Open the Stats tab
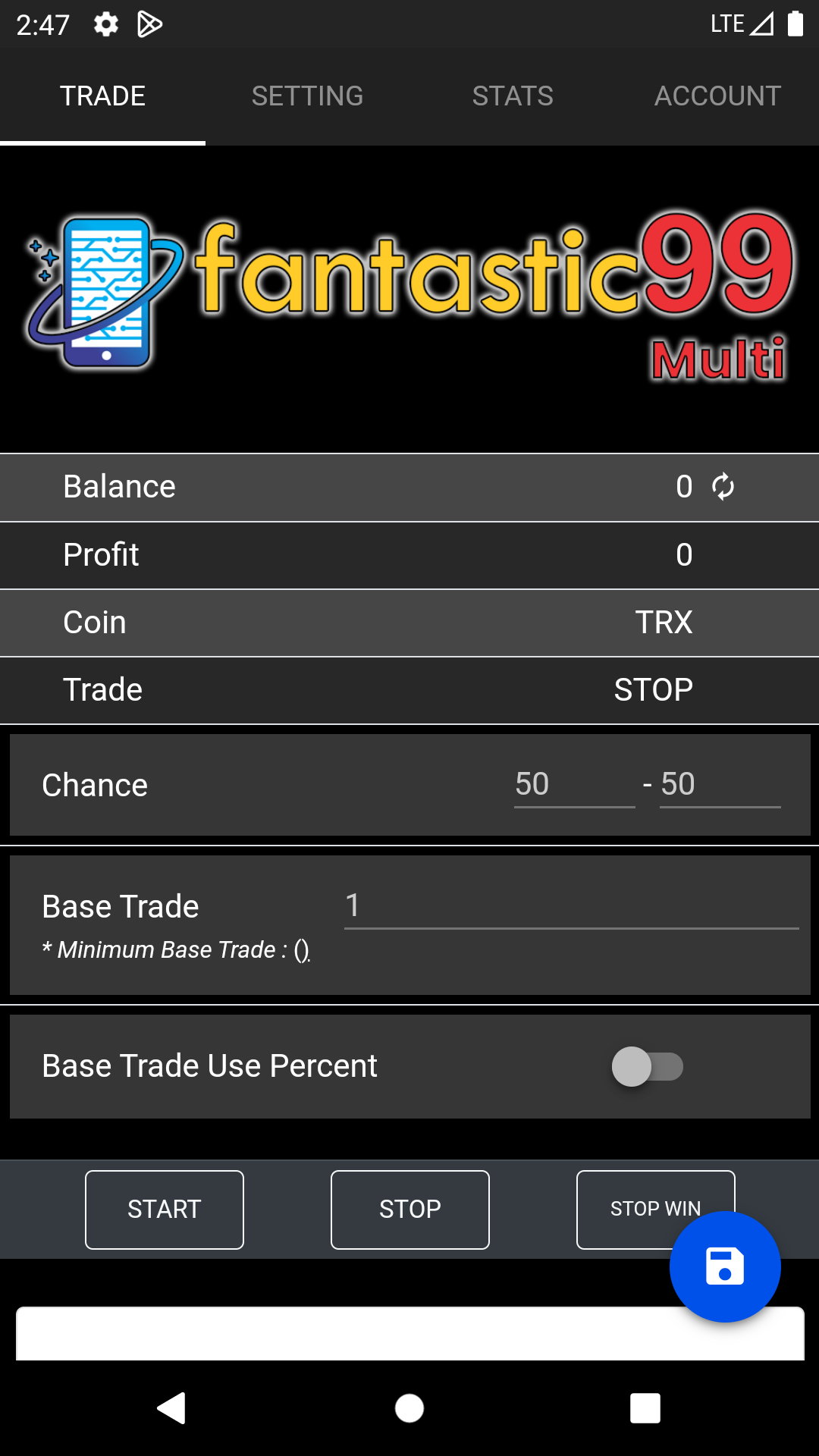Viewport: 819px width, 1456px height. [513, 96]
